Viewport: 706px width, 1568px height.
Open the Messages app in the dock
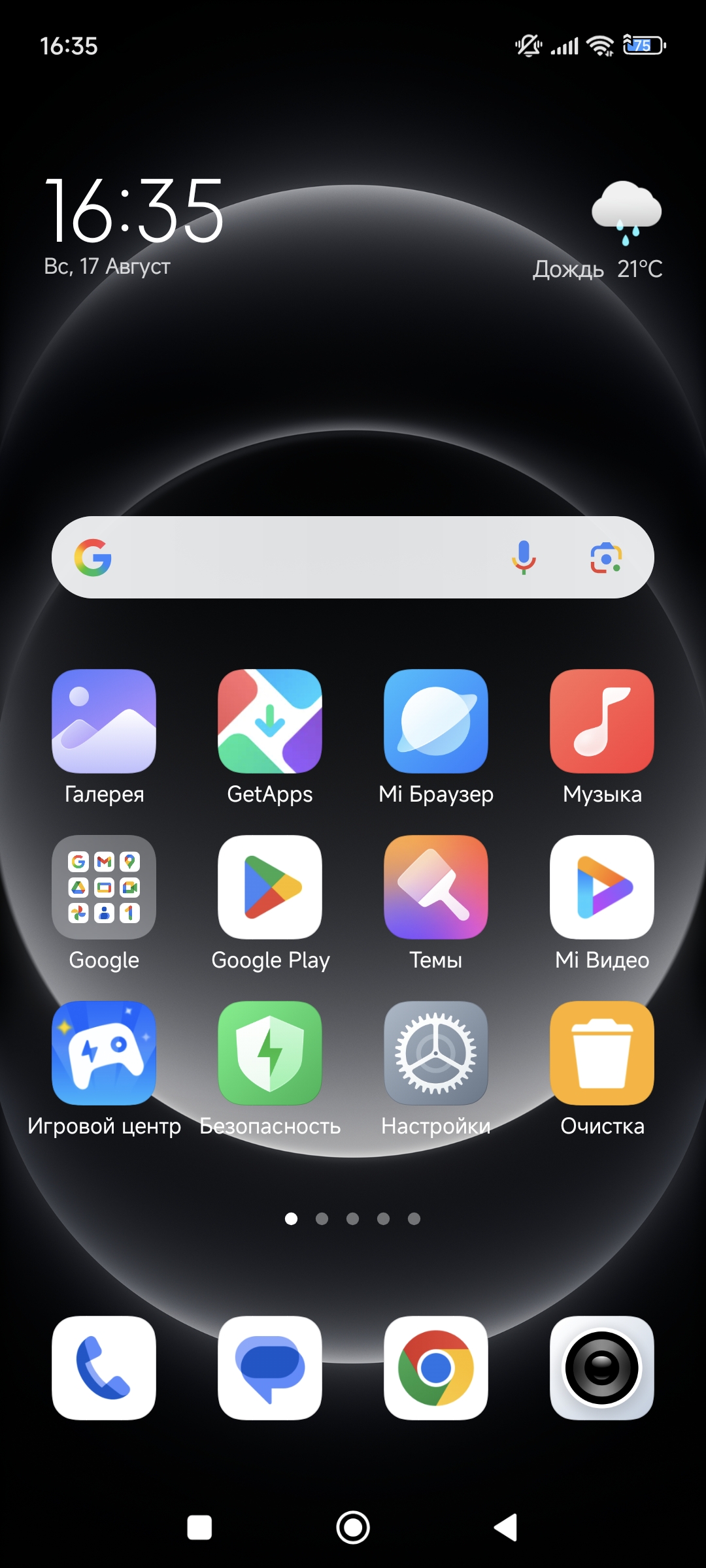270,1367
